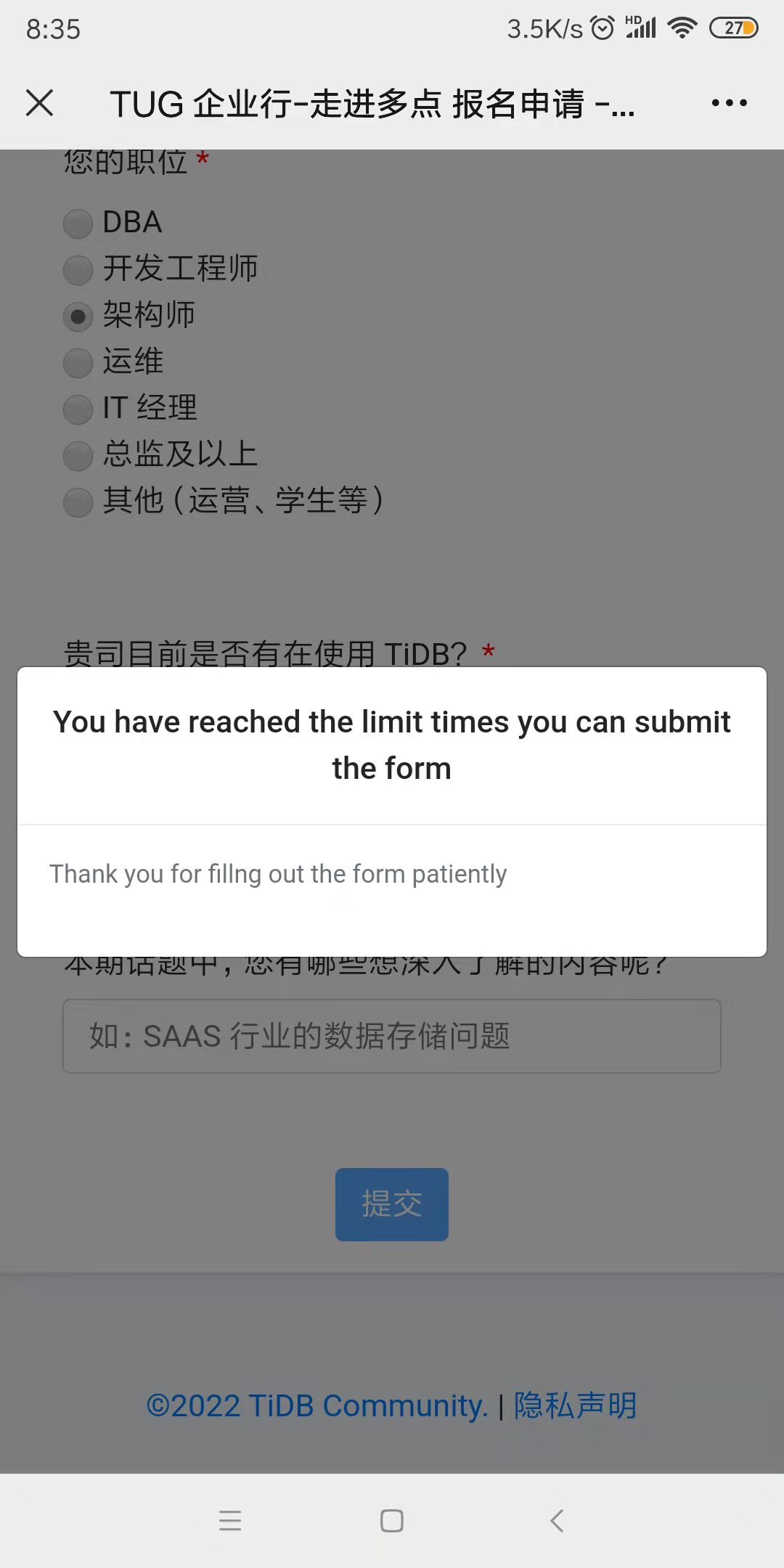
Task: Submit the form with 提交 button
Action: pyautogui.click(x=392, y=1204)
